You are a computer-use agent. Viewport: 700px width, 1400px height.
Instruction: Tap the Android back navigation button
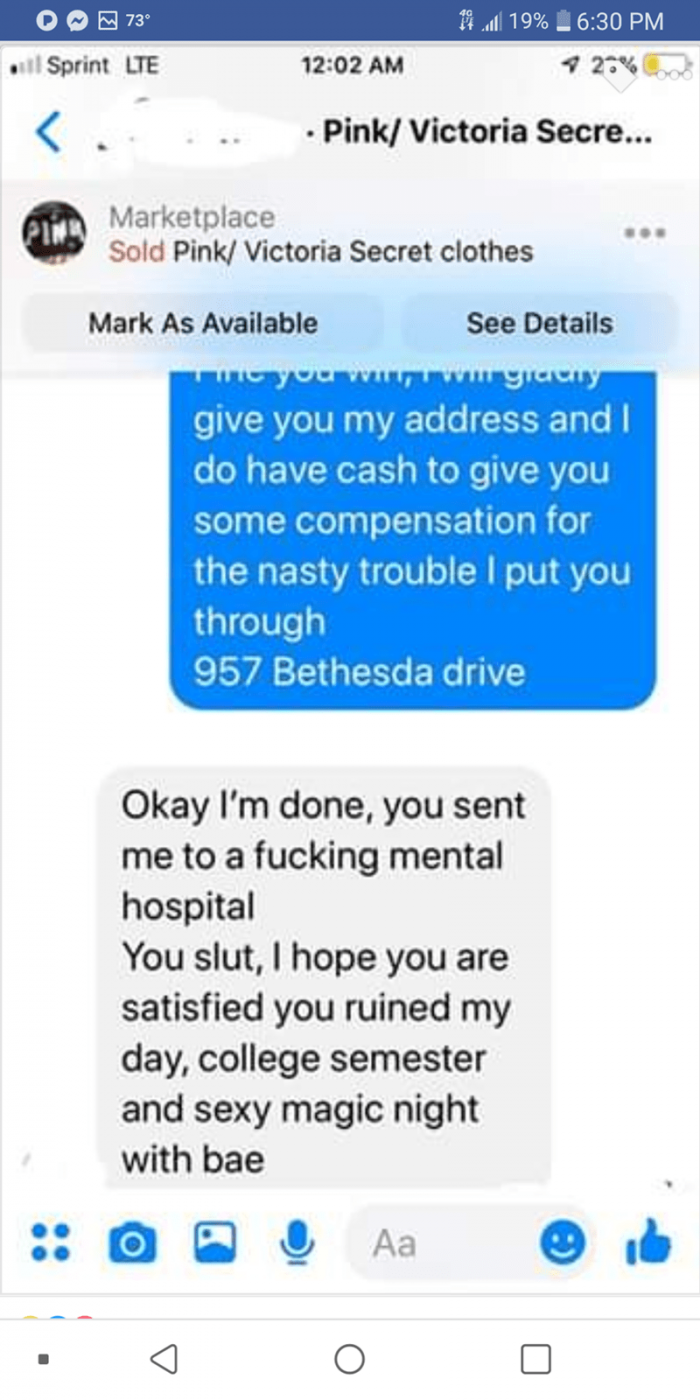click(162, 1359)
